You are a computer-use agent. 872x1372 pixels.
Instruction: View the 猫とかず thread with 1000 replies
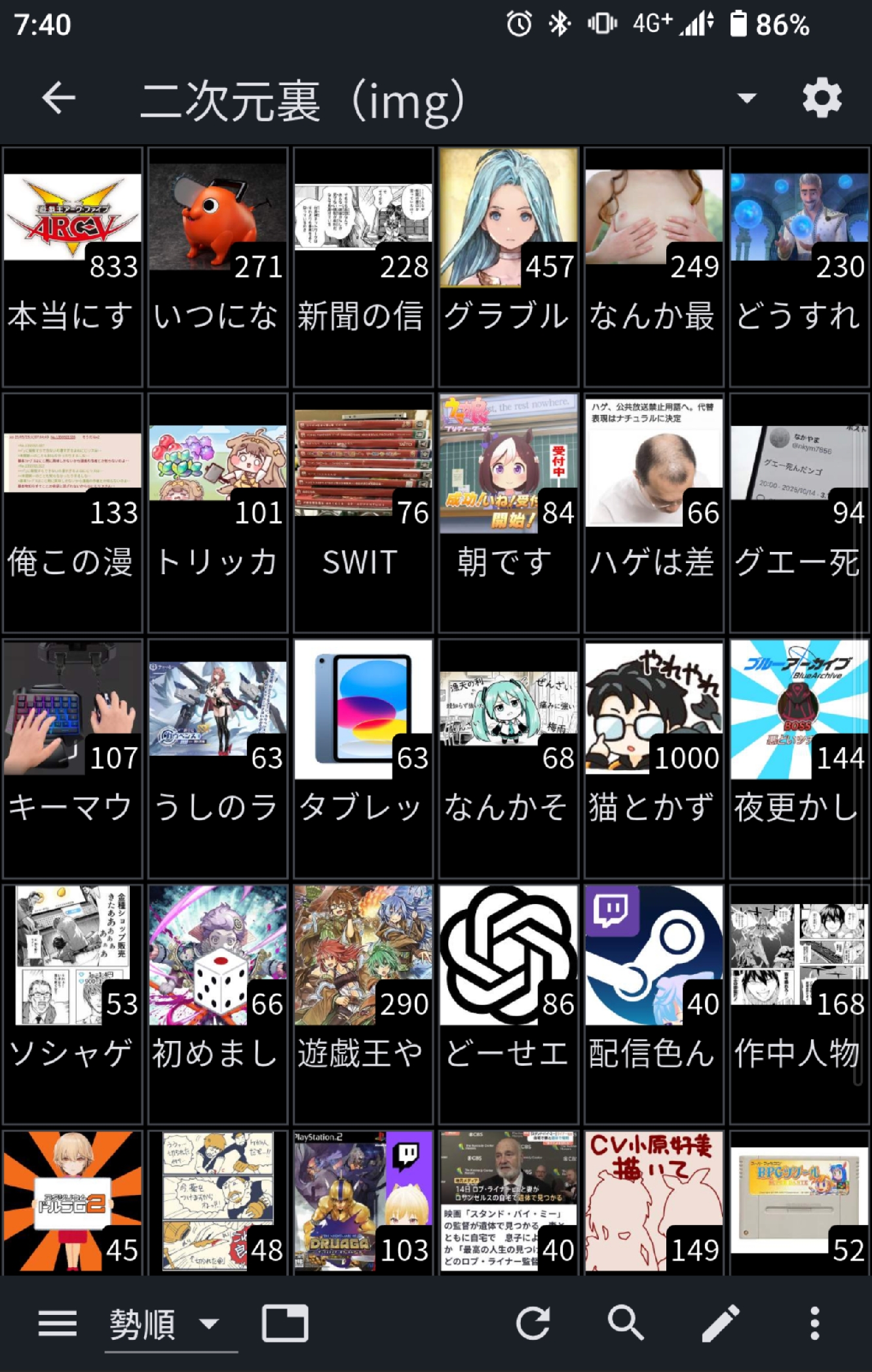click(654, 758)
